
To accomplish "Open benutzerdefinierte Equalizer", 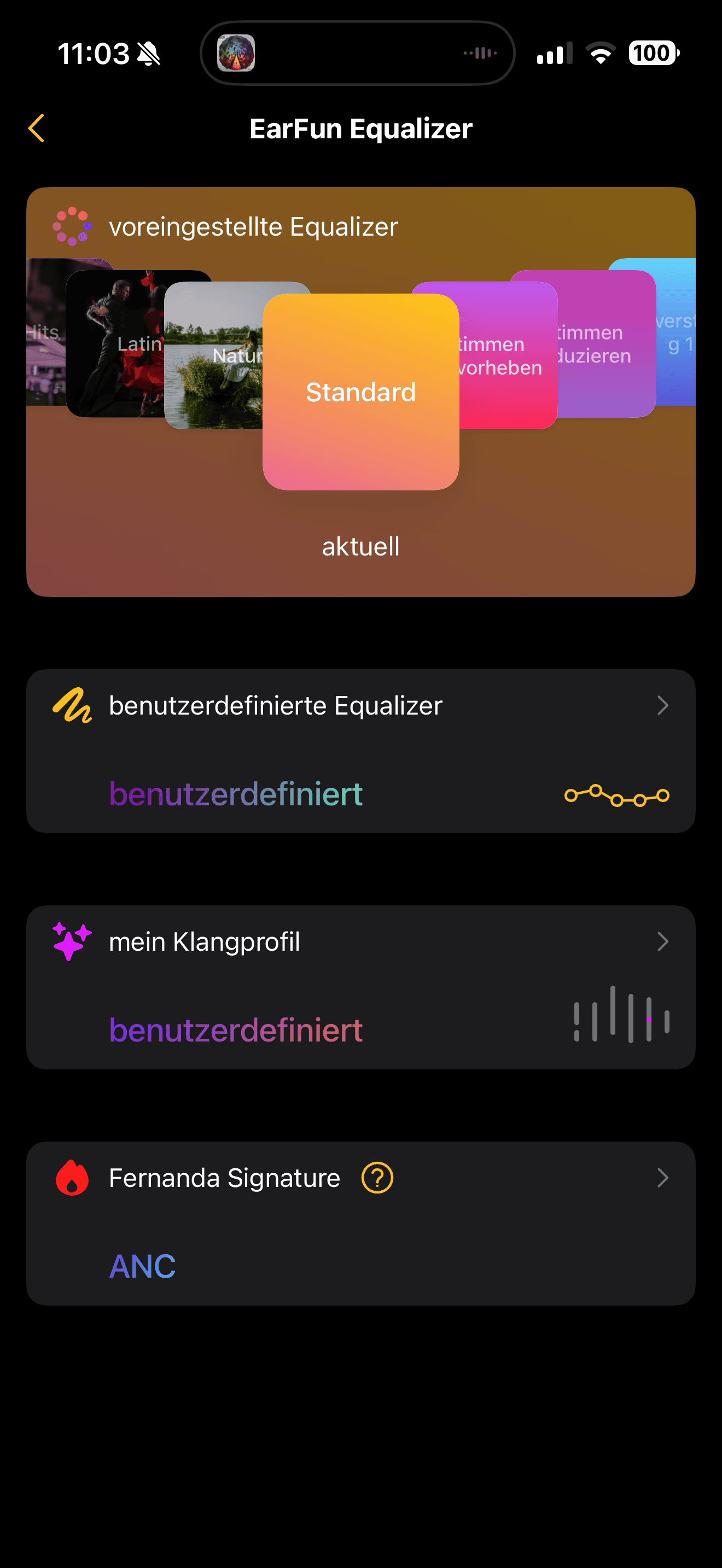I will tap(360, 706).
